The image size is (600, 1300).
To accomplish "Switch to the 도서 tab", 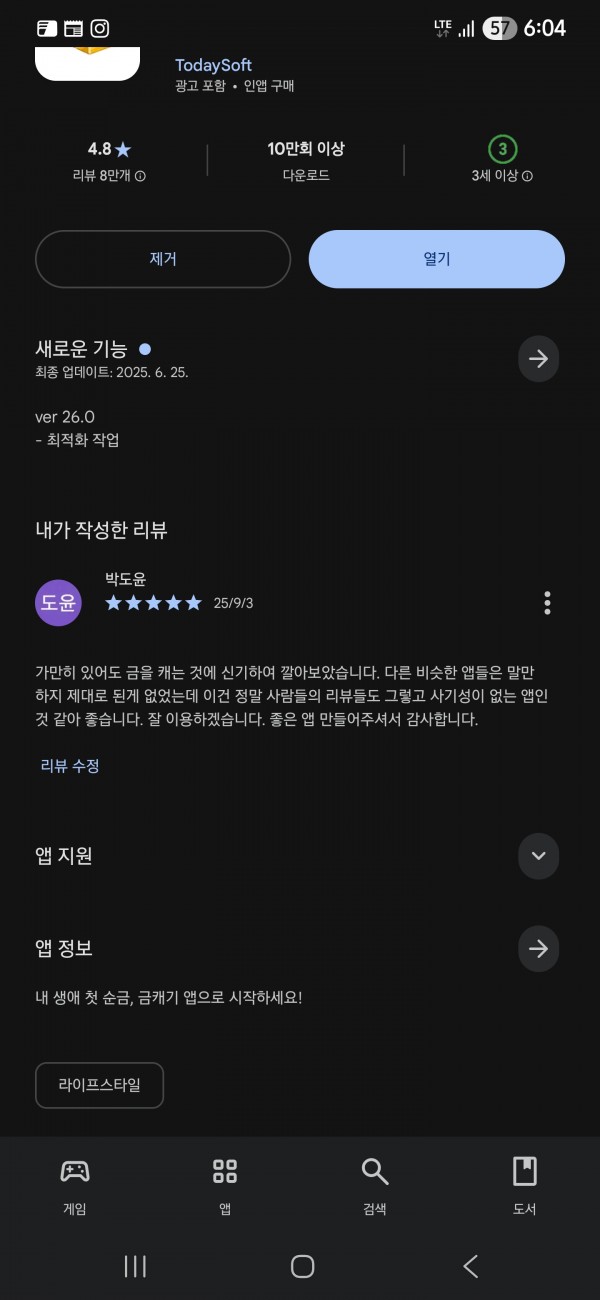I will click(x=525, y=1186).
